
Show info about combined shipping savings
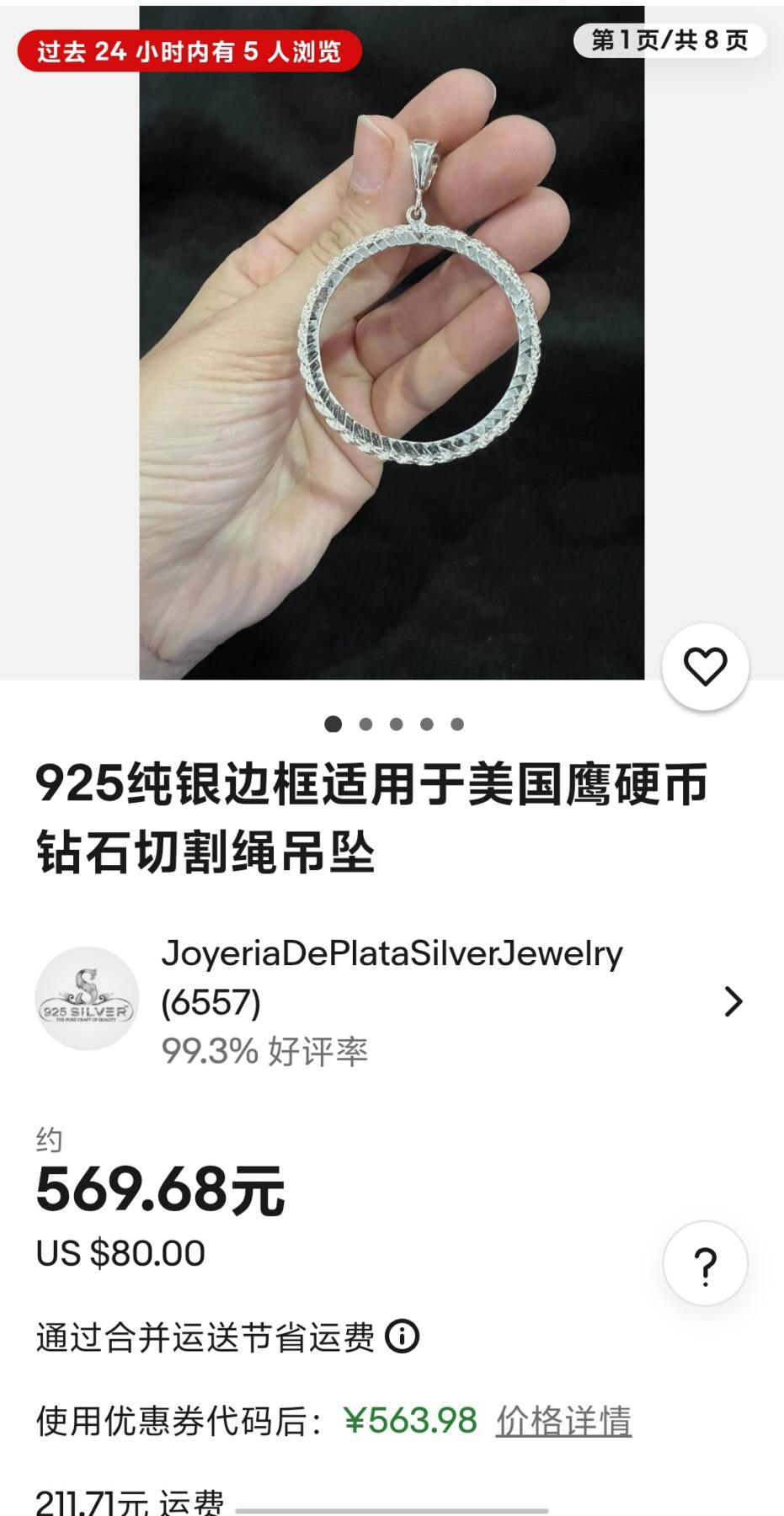pyautogui.click(x=402, y=1337)
